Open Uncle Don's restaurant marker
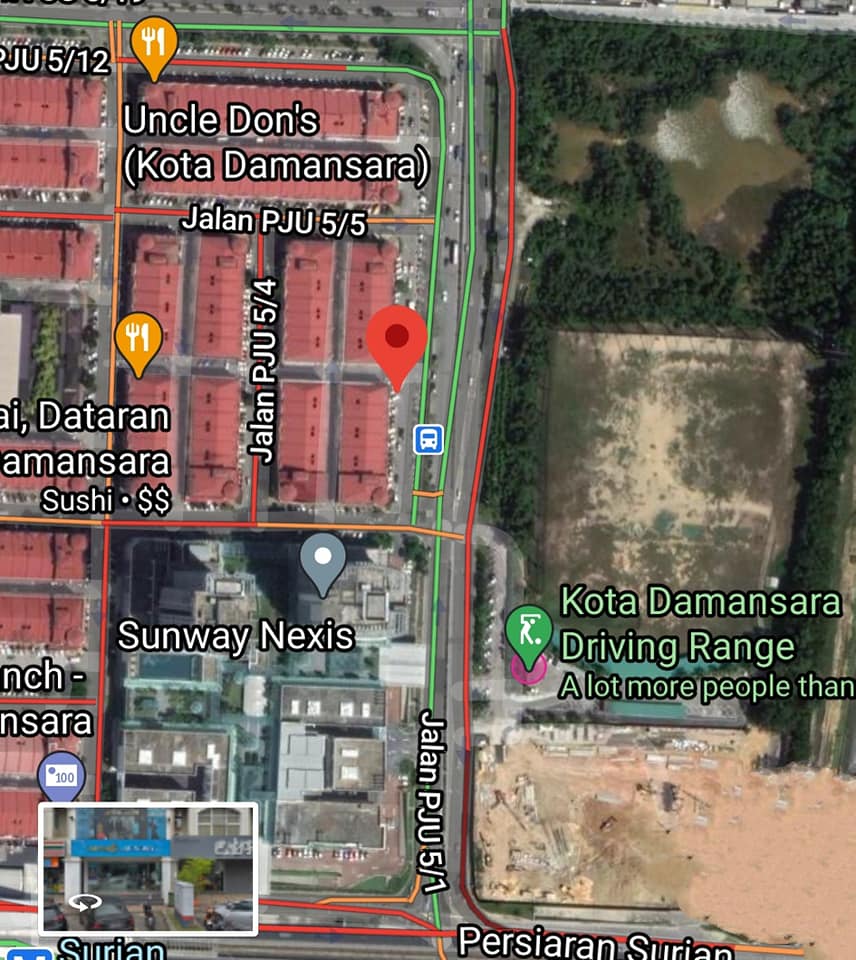The width and height of the screenshot is (856, 960). point(154,45)
